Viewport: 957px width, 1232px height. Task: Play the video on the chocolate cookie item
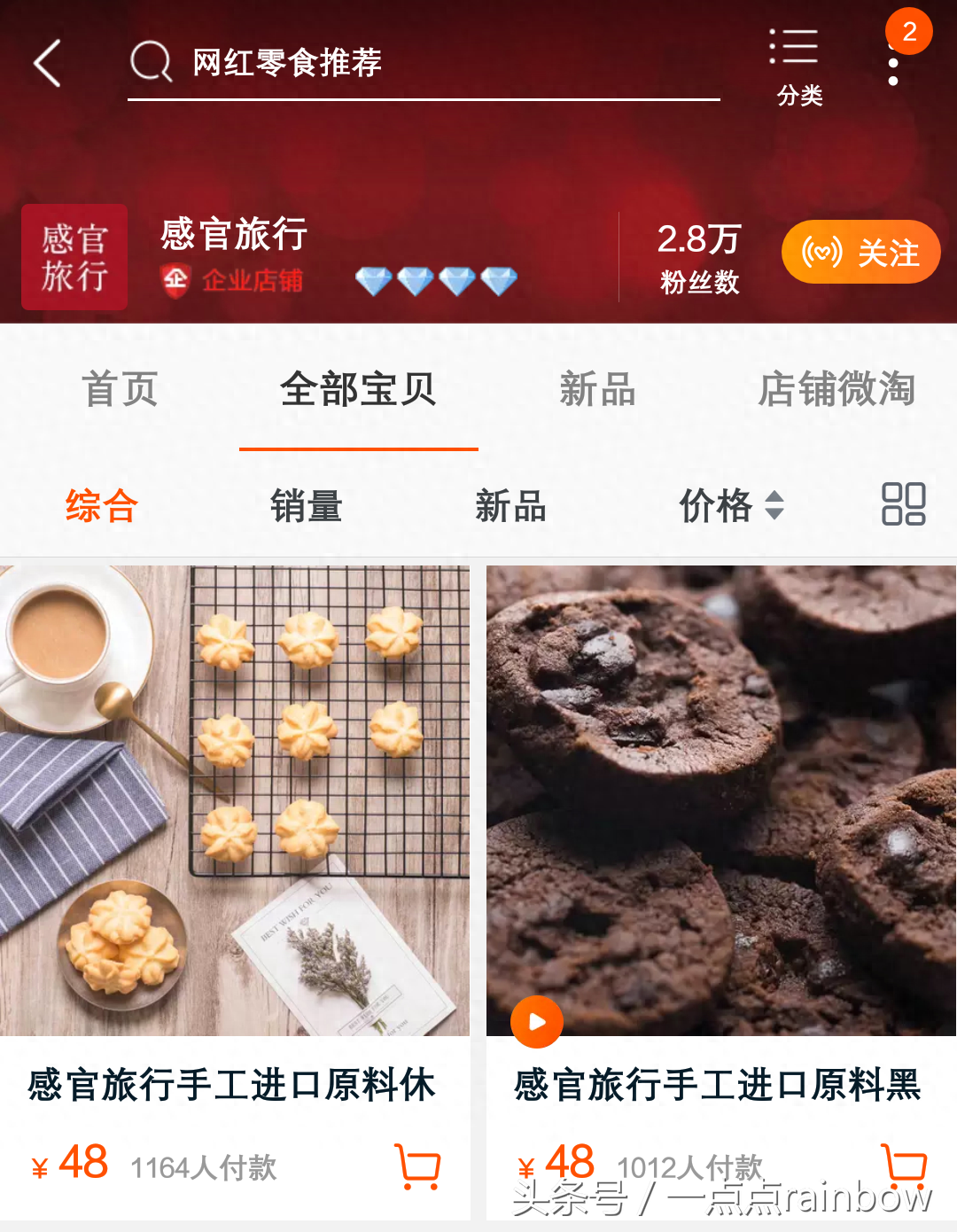[x=537, y=1022]
